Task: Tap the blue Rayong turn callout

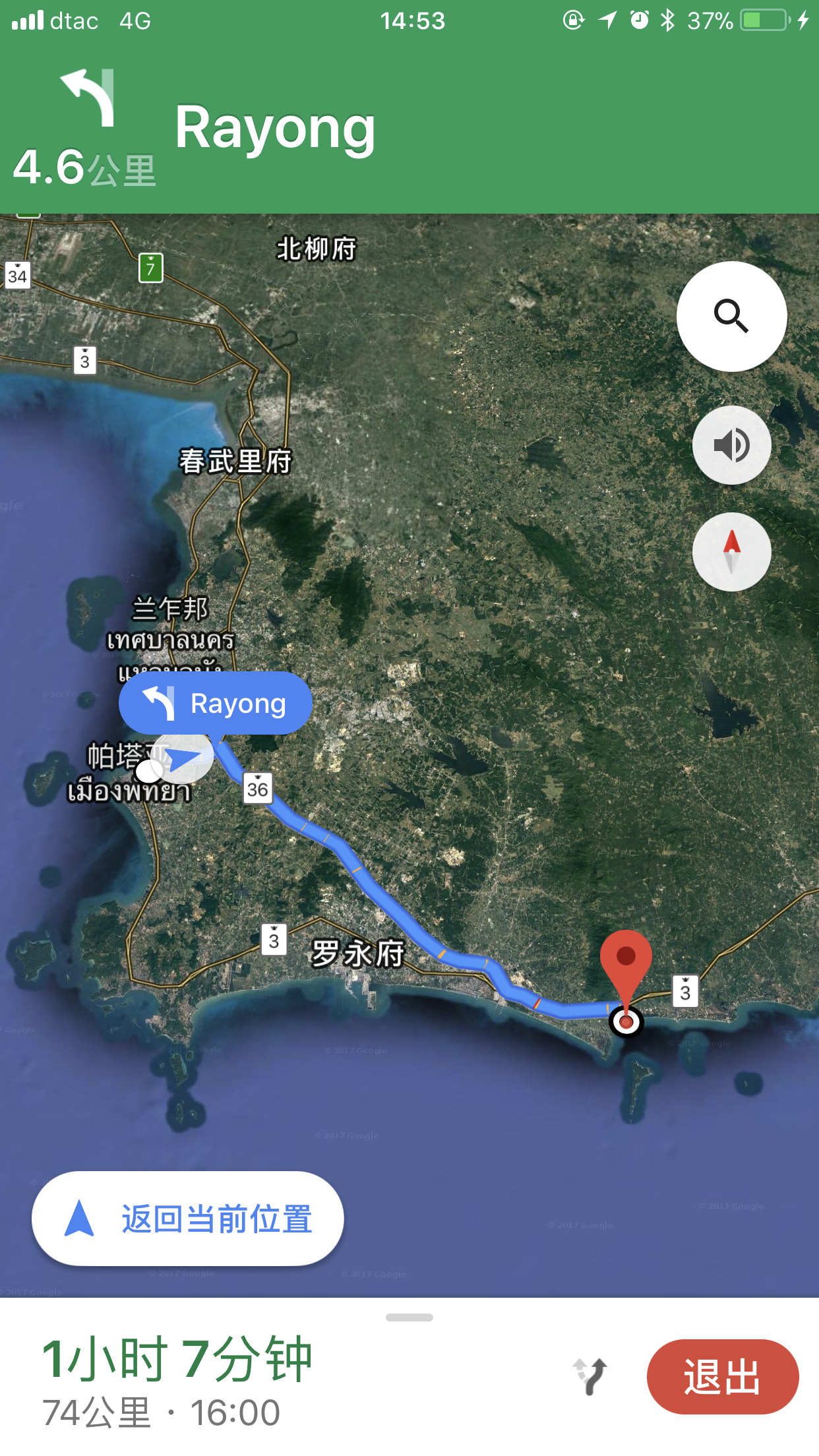Action: [216, 703]
